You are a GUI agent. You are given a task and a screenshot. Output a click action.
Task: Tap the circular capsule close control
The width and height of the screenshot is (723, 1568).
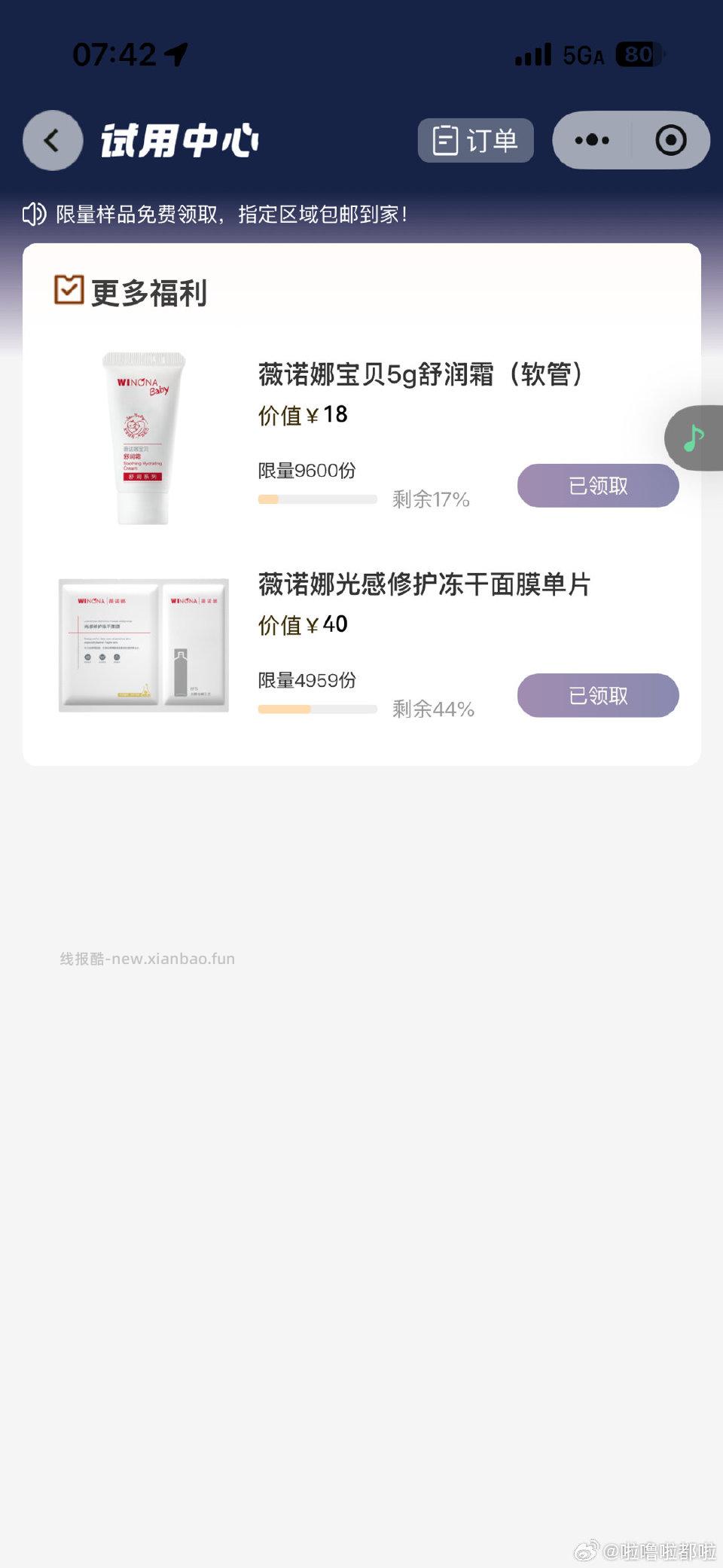click(x=669, y=140)
